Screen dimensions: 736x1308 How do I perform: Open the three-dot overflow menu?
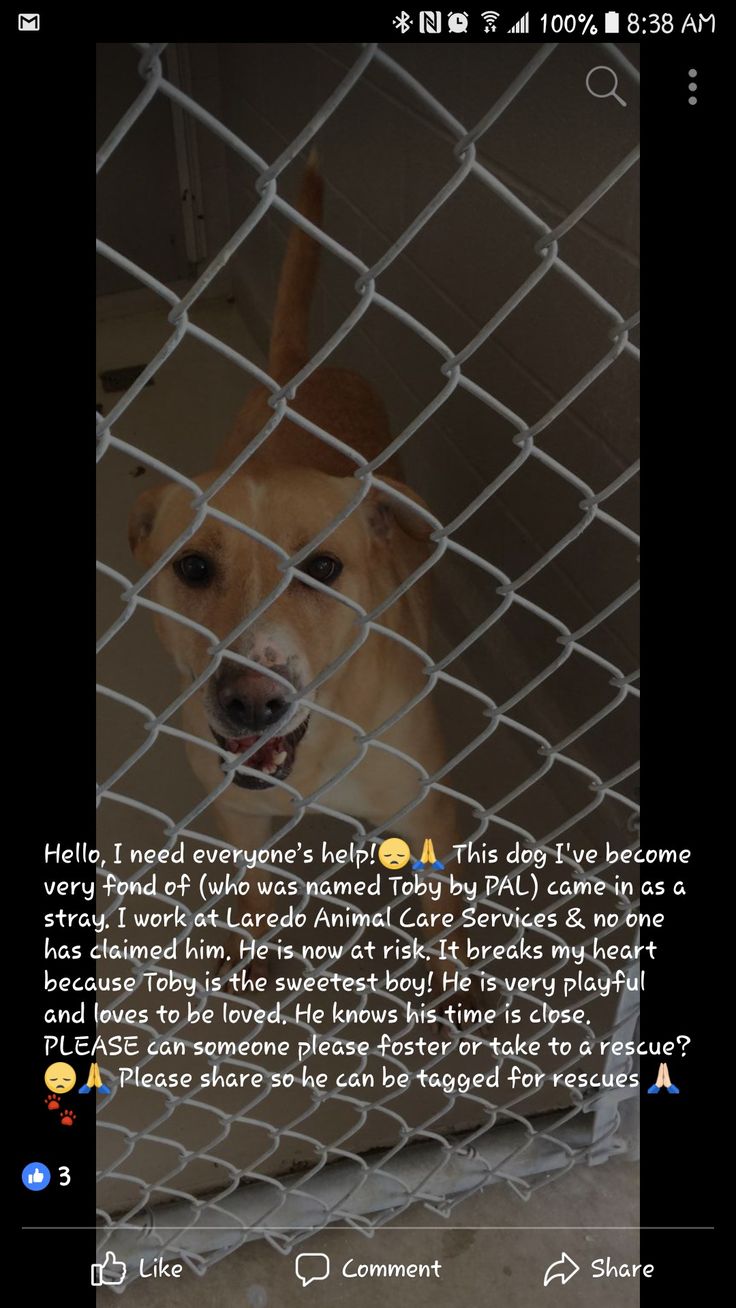692,87
